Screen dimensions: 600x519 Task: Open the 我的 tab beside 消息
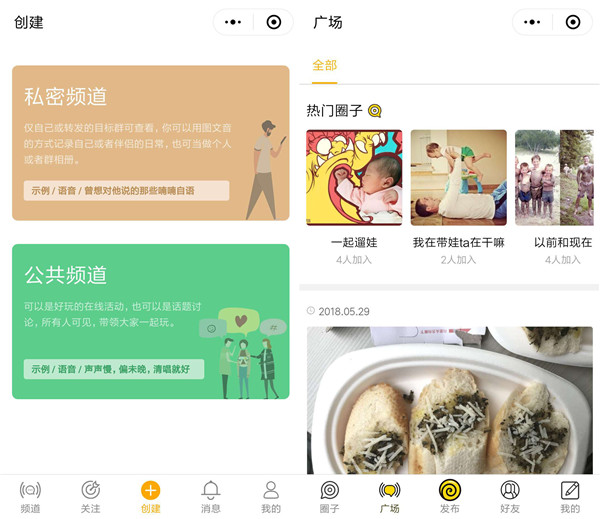(x=271, y=496)
